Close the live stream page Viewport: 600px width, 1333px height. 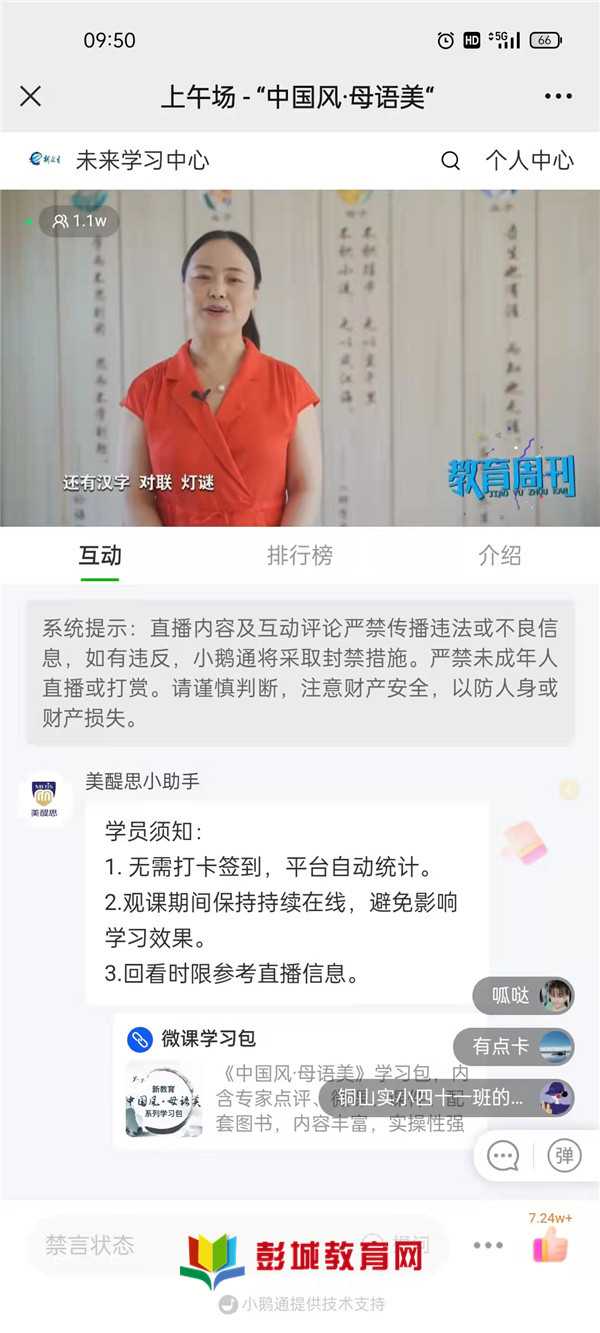(31, 96)
